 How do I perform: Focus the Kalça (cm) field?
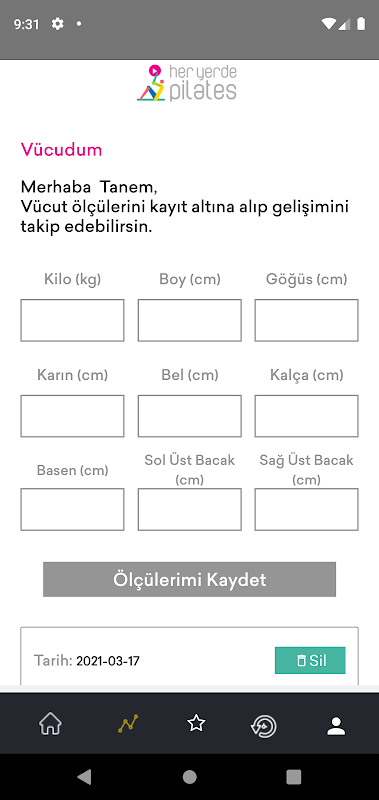tap(307, 416)
